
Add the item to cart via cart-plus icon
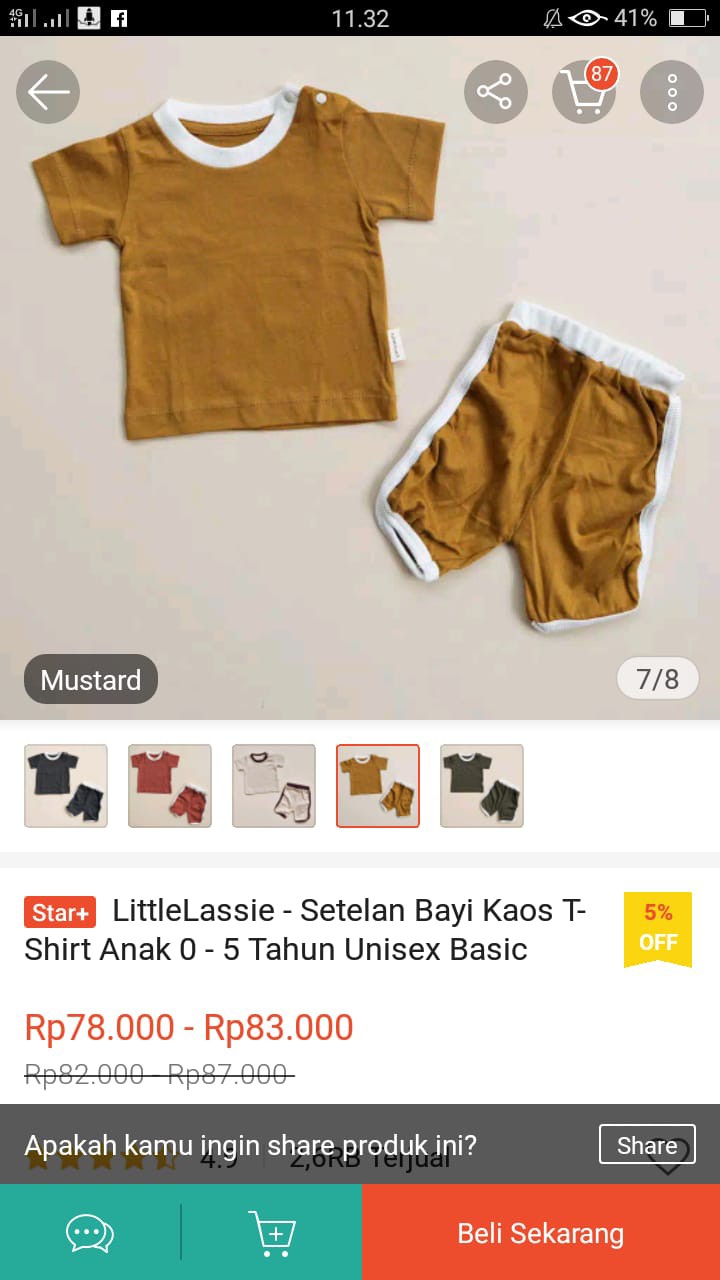coord(272,1232)
